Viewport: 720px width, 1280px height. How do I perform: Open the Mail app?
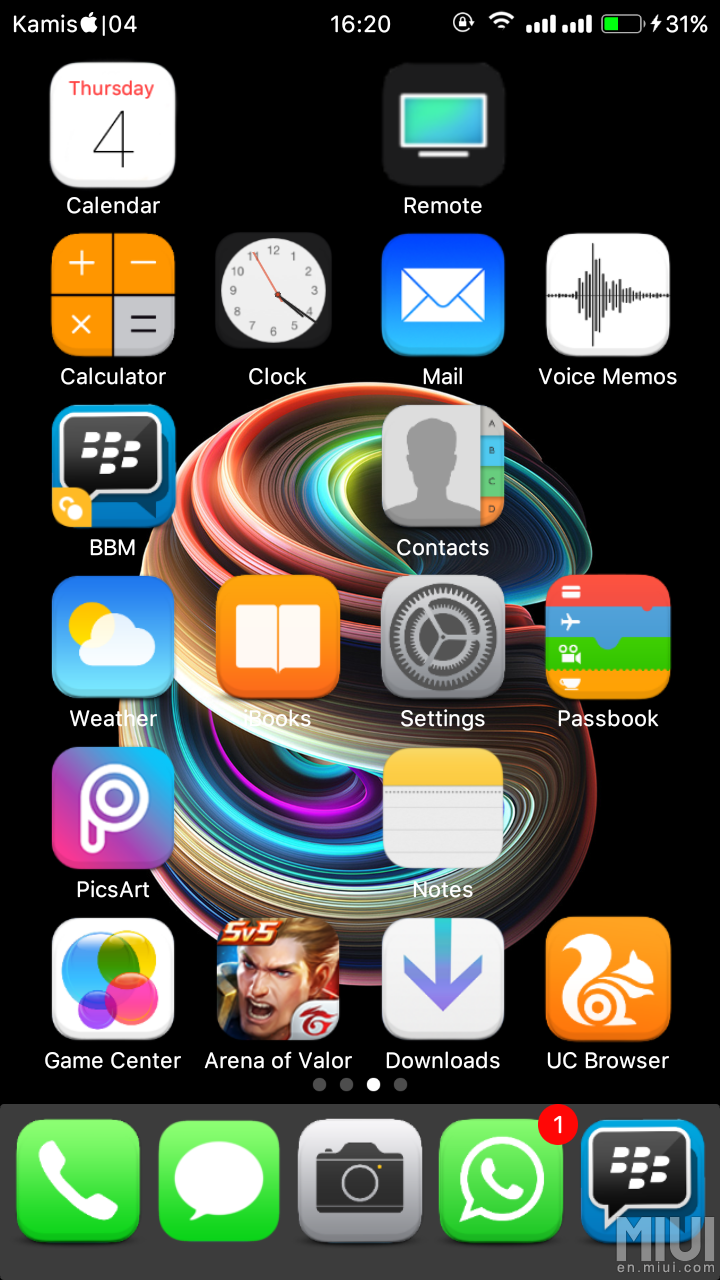(x=443, y=295)
